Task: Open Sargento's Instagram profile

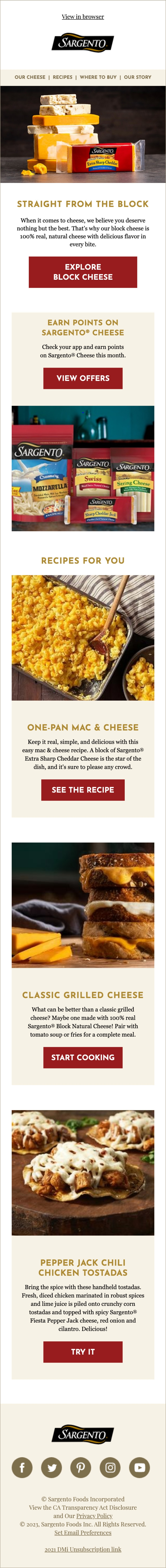Action: pos(110,1467)
